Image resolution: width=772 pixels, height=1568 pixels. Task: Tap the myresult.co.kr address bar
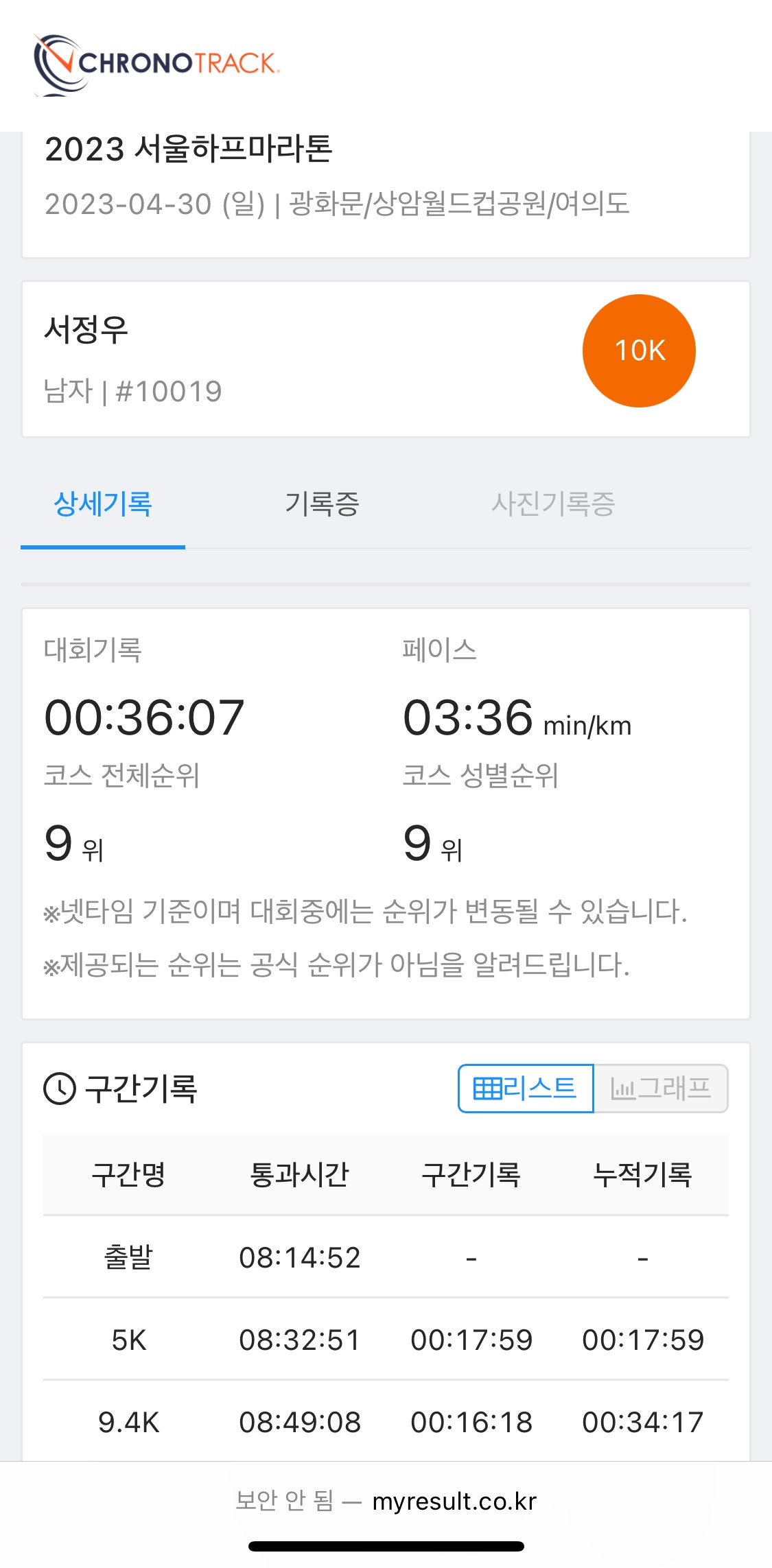tap(386, 1501)
